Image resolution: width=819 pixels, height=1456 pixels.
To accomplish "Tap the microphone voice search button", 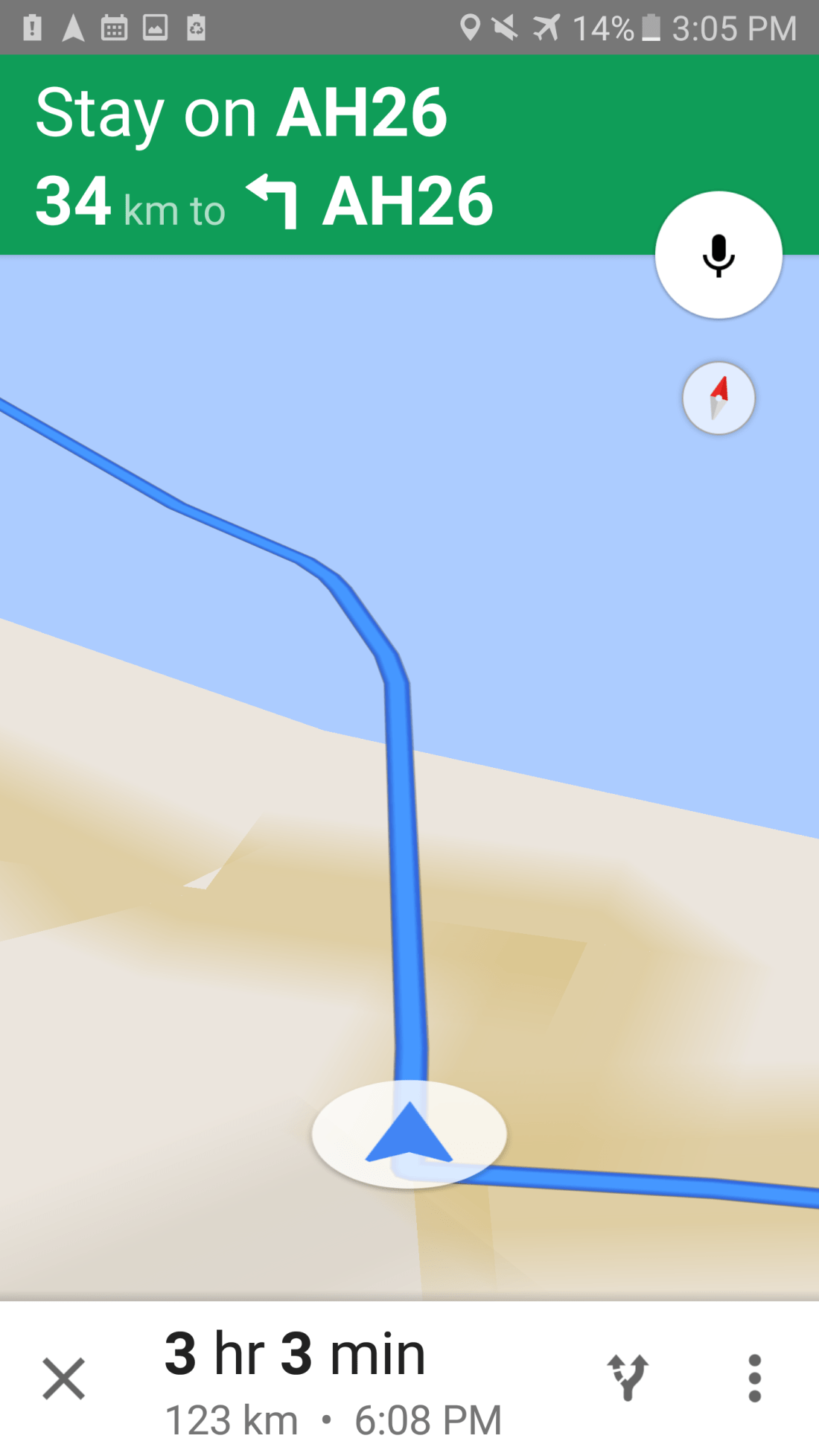I will coord(718,255).
